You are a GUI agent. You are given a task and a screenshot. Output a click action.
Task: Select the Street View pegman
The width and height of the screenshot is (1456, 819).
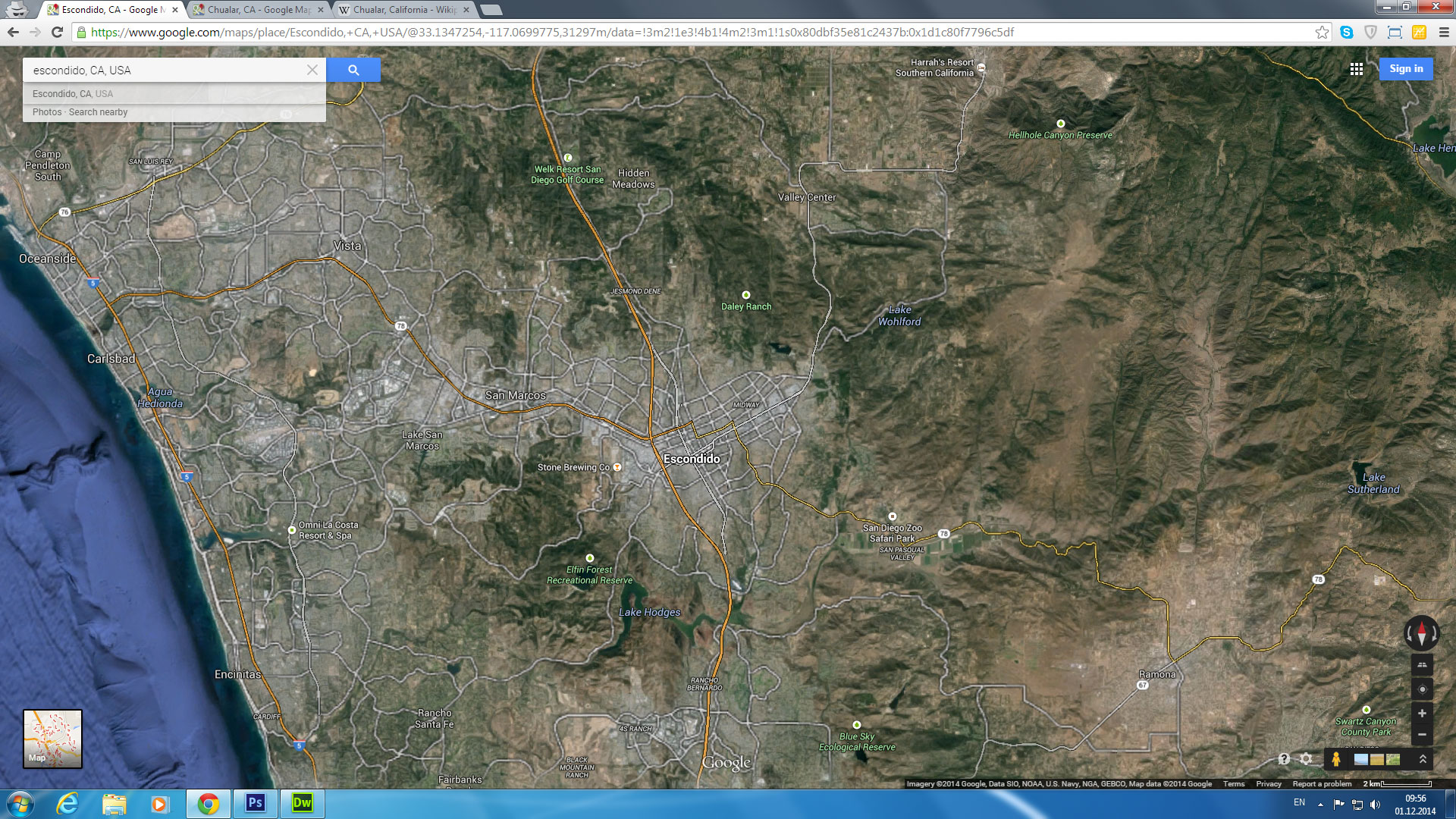click(1336, 759)
